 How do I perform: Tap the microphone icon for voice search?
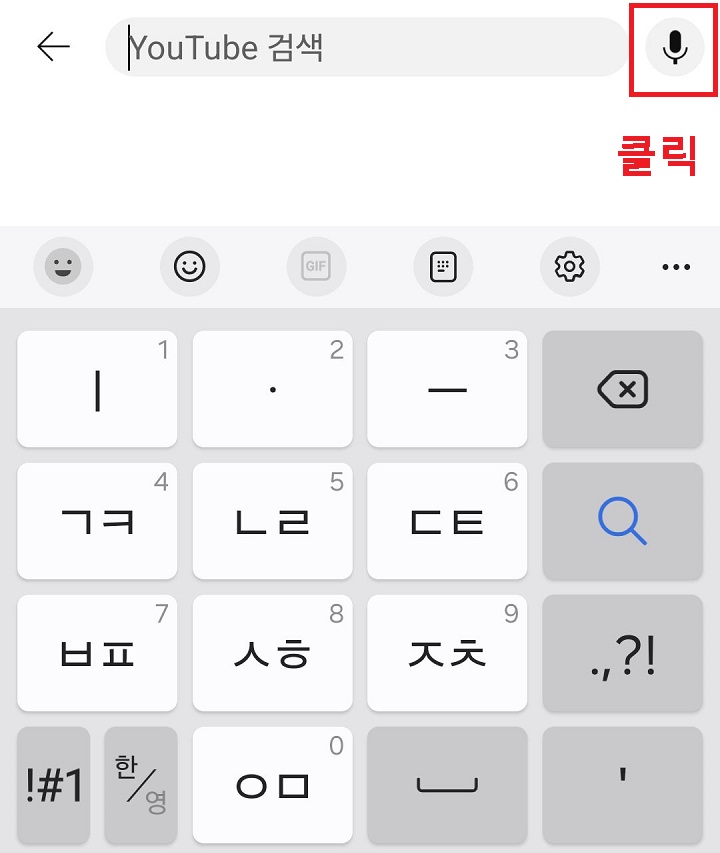click(674, 46)
